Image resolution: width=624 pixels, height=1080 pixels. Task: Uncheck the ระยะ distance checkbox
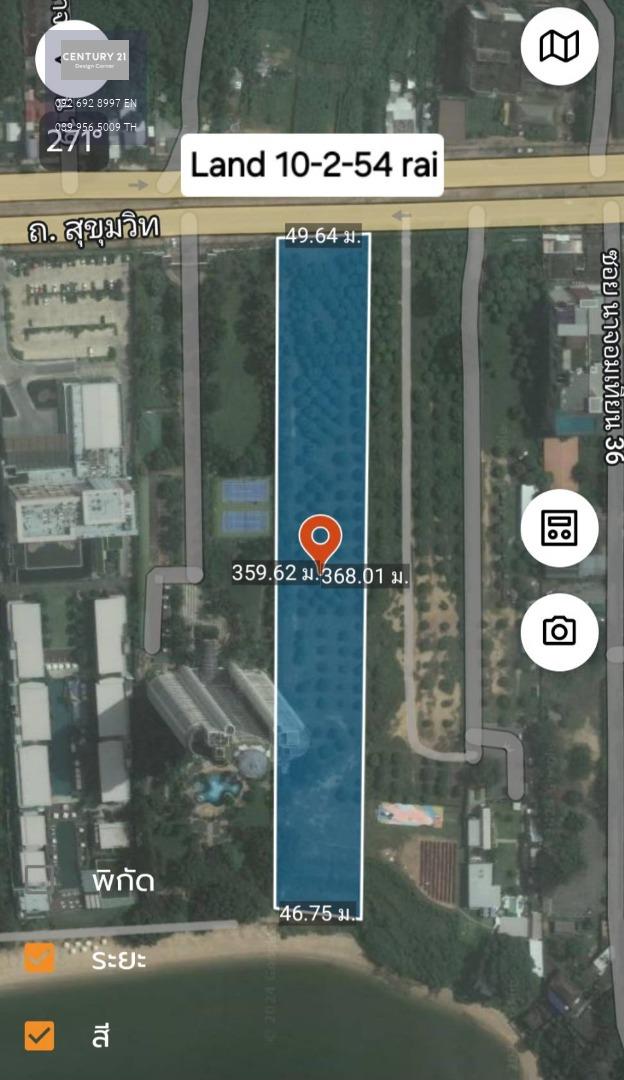39,958
